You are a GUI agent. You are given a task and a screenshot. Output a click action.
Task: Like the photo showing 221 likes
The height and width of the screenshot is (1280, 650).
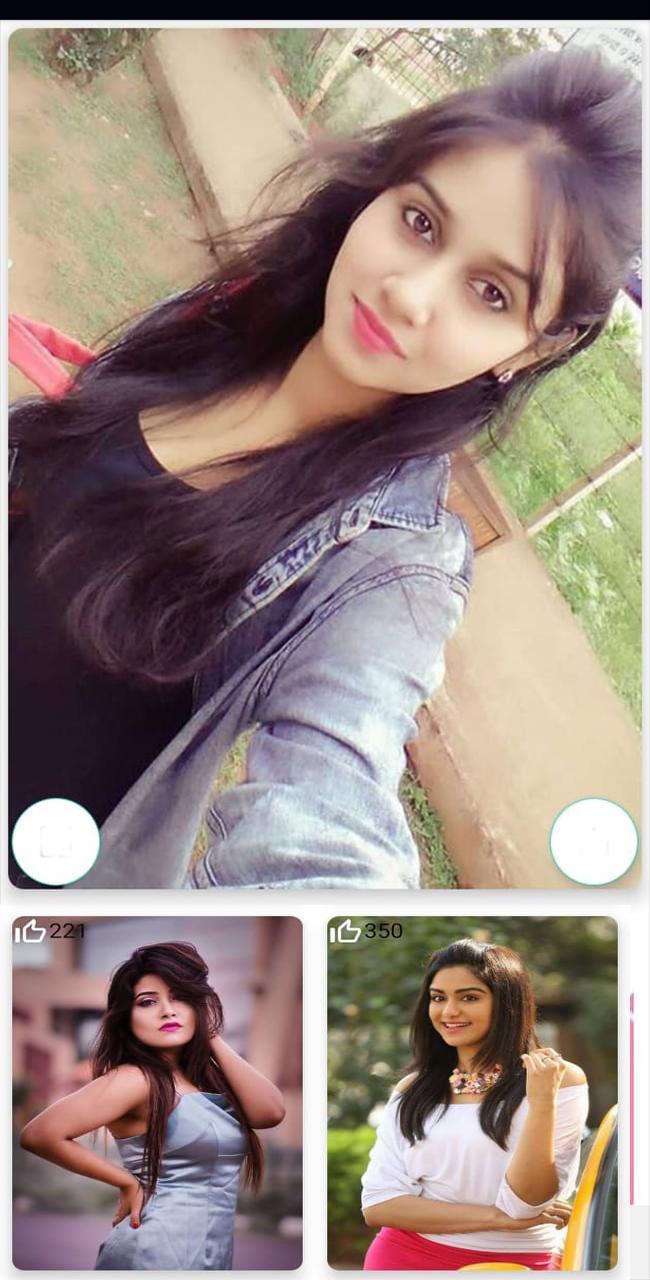(30, 931)
